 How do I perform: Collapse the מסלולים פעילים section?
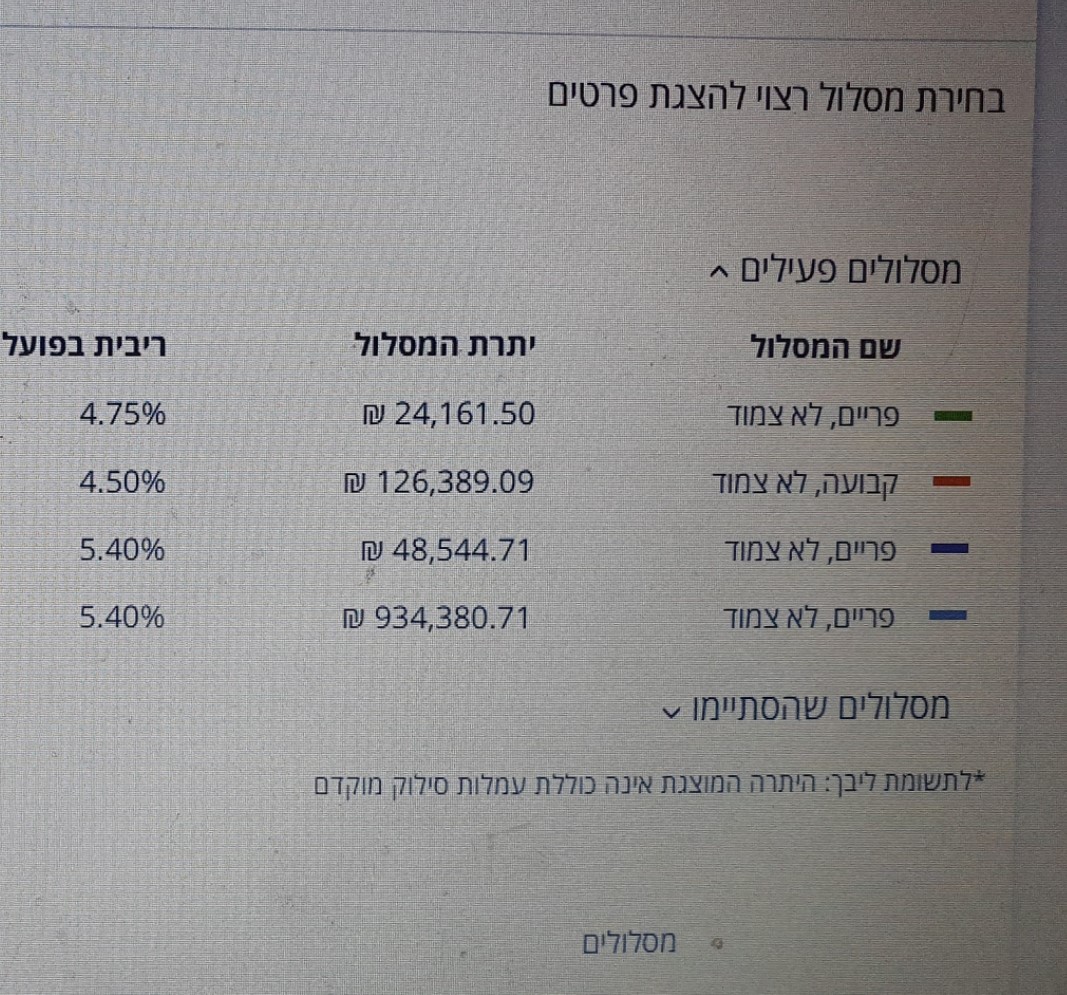(834, 271)
